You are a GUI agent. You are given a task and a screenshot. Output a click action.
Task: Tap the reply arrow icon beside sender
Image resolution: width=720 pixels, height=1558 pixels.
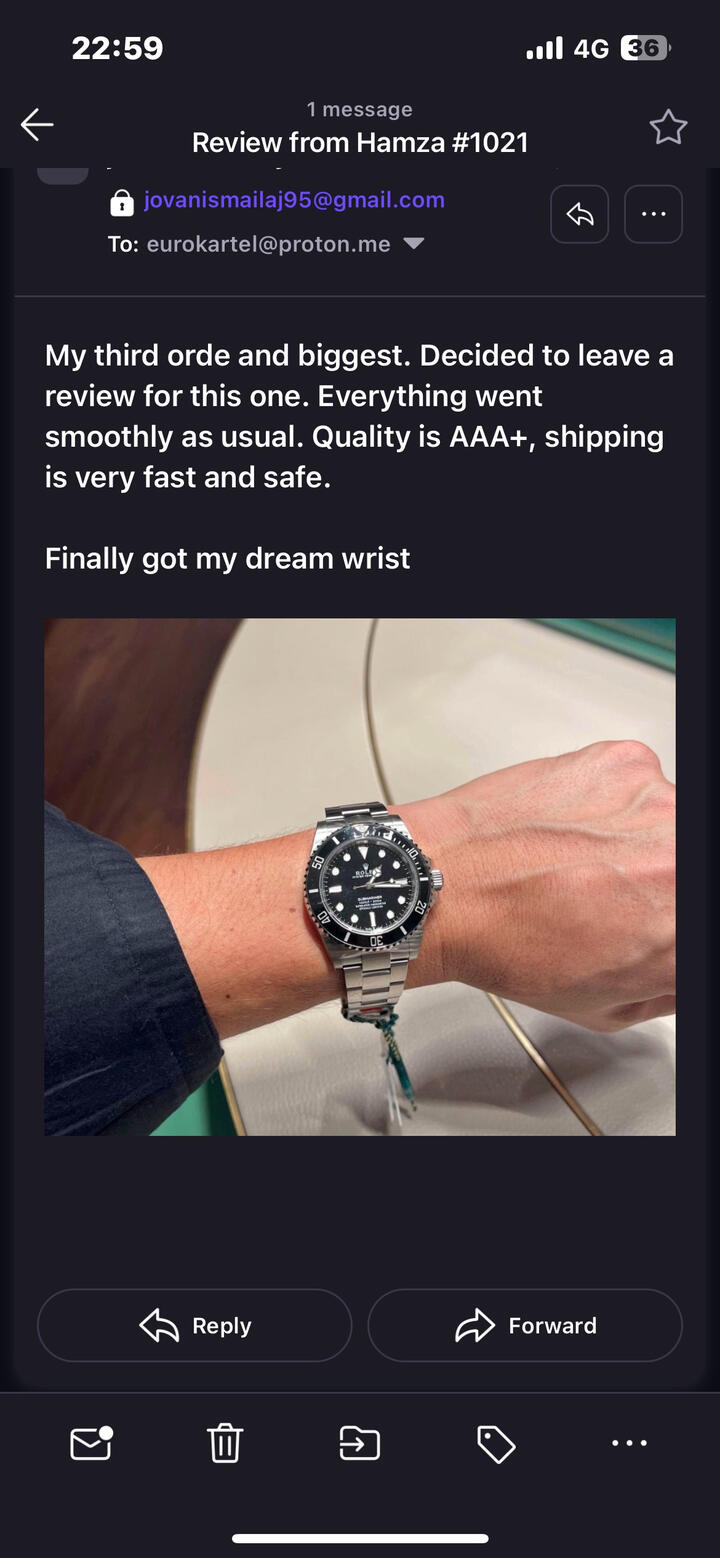tap(580, 214)
